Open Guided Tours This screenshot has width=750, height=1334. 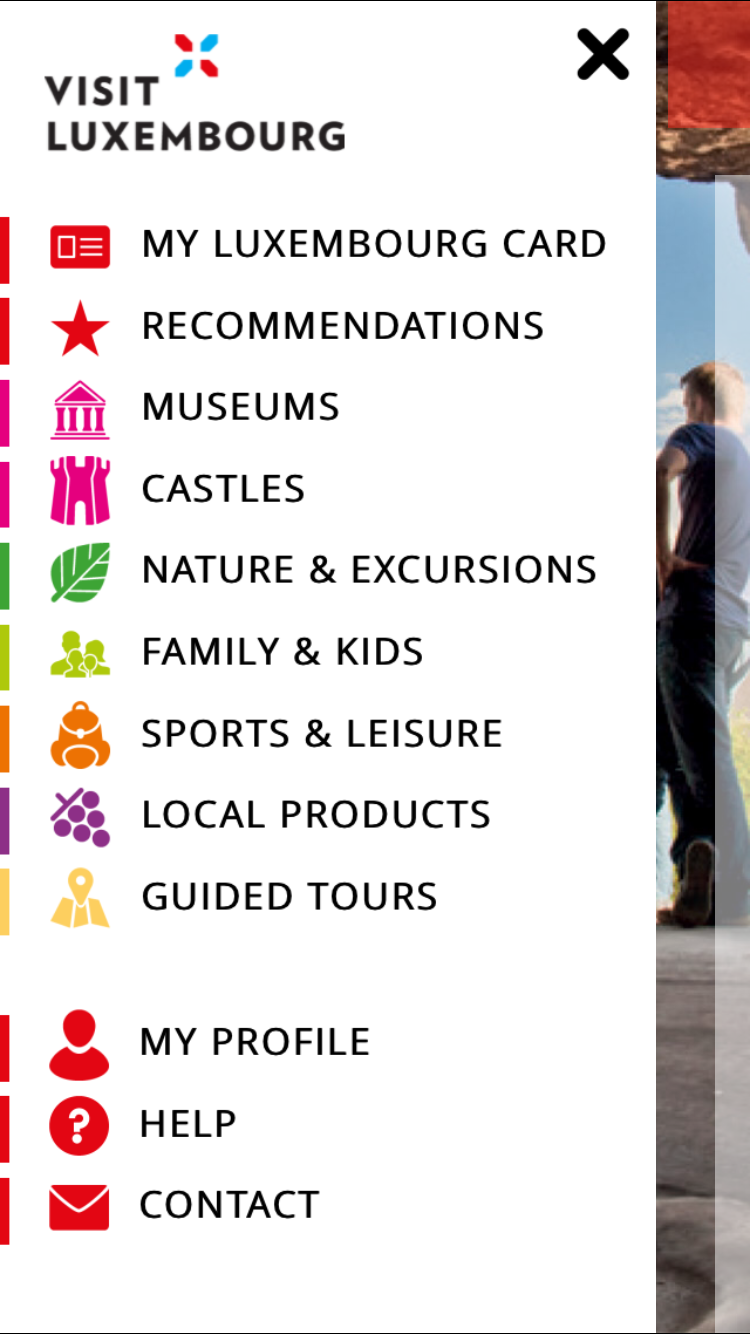pos(289,897)
